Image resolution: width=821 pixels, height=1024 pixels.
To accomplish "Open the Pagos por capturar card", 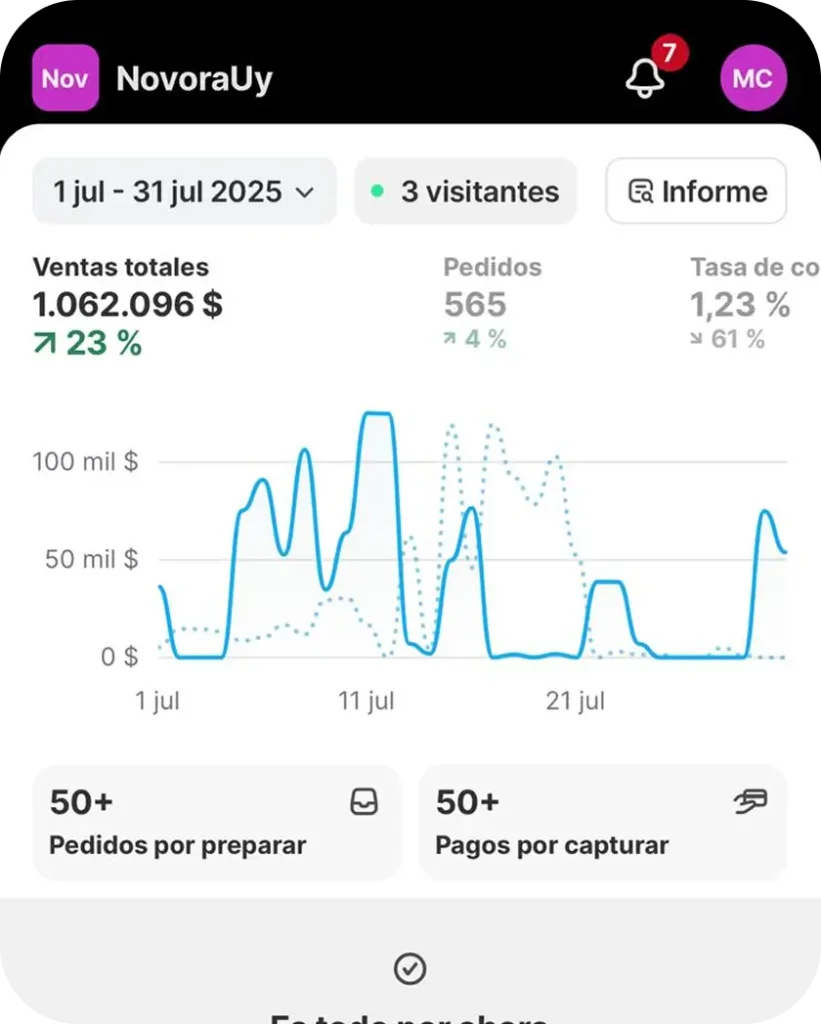I will coord(602,822).
